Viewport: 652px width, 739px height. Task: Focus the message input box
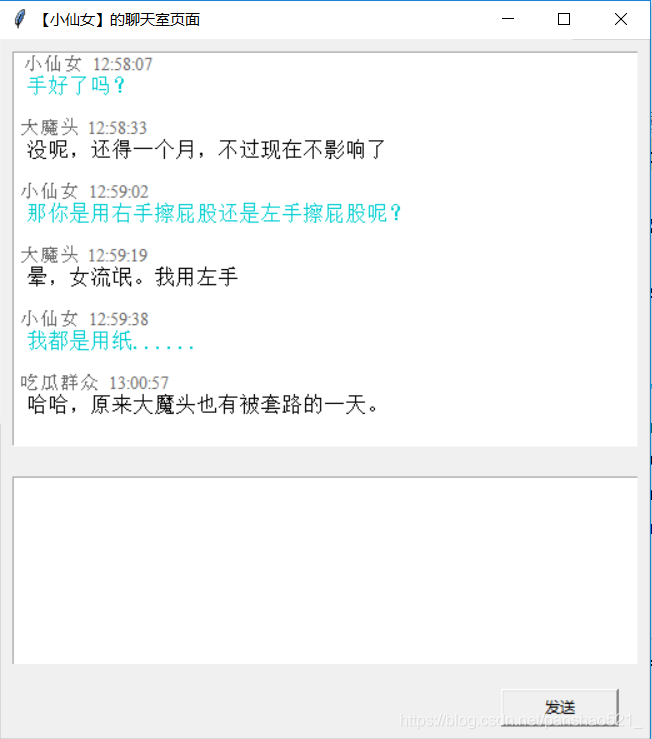[325, 569]
